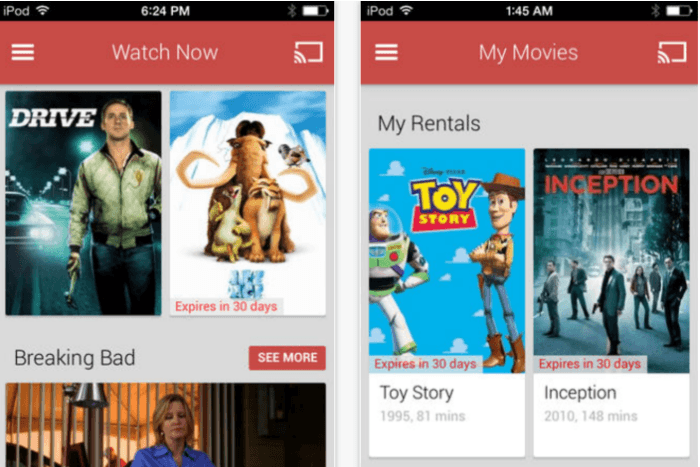Open the Breaking Bad episode thumbnail
The image size is (700, 467).
166,425
